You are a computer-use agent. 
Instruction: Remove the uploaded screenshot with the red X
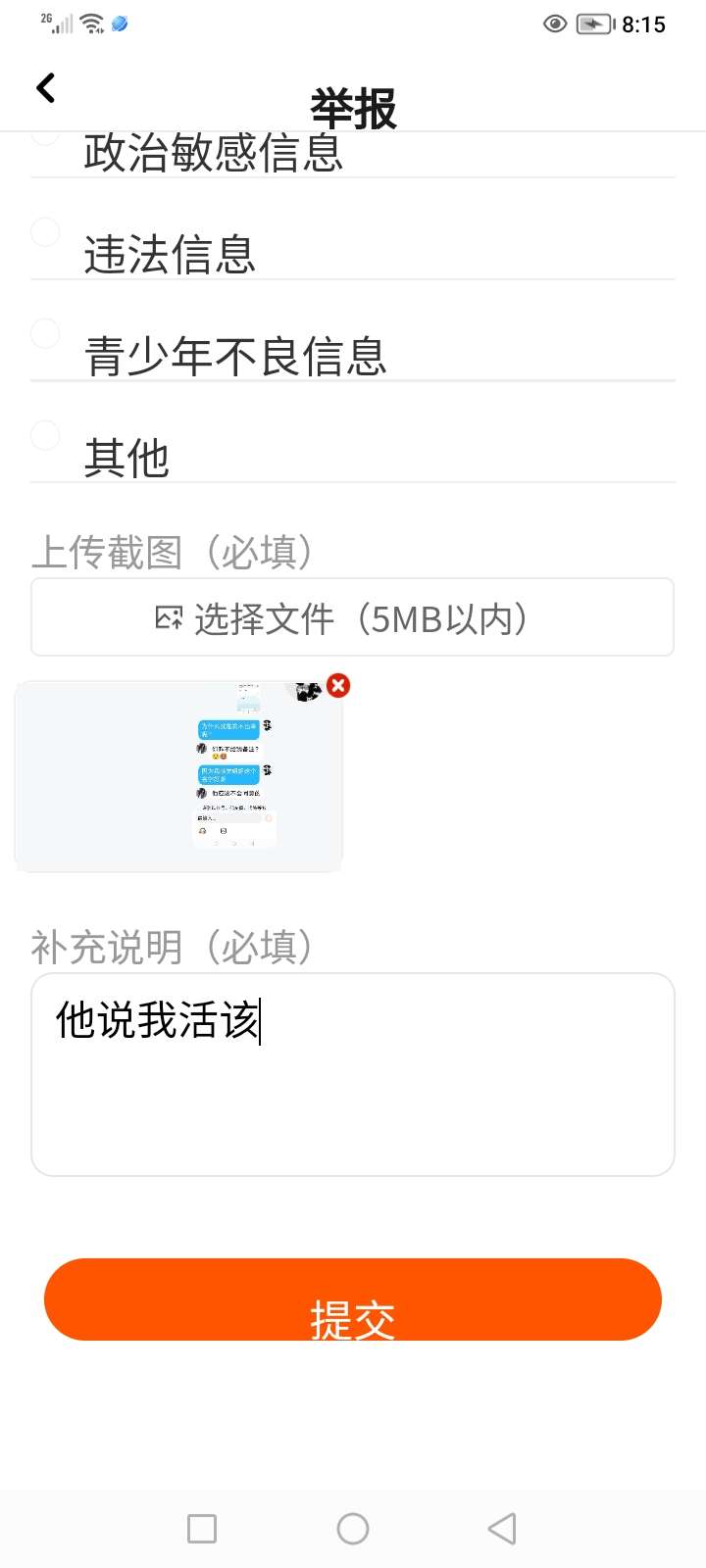click(x=338, y=686)
